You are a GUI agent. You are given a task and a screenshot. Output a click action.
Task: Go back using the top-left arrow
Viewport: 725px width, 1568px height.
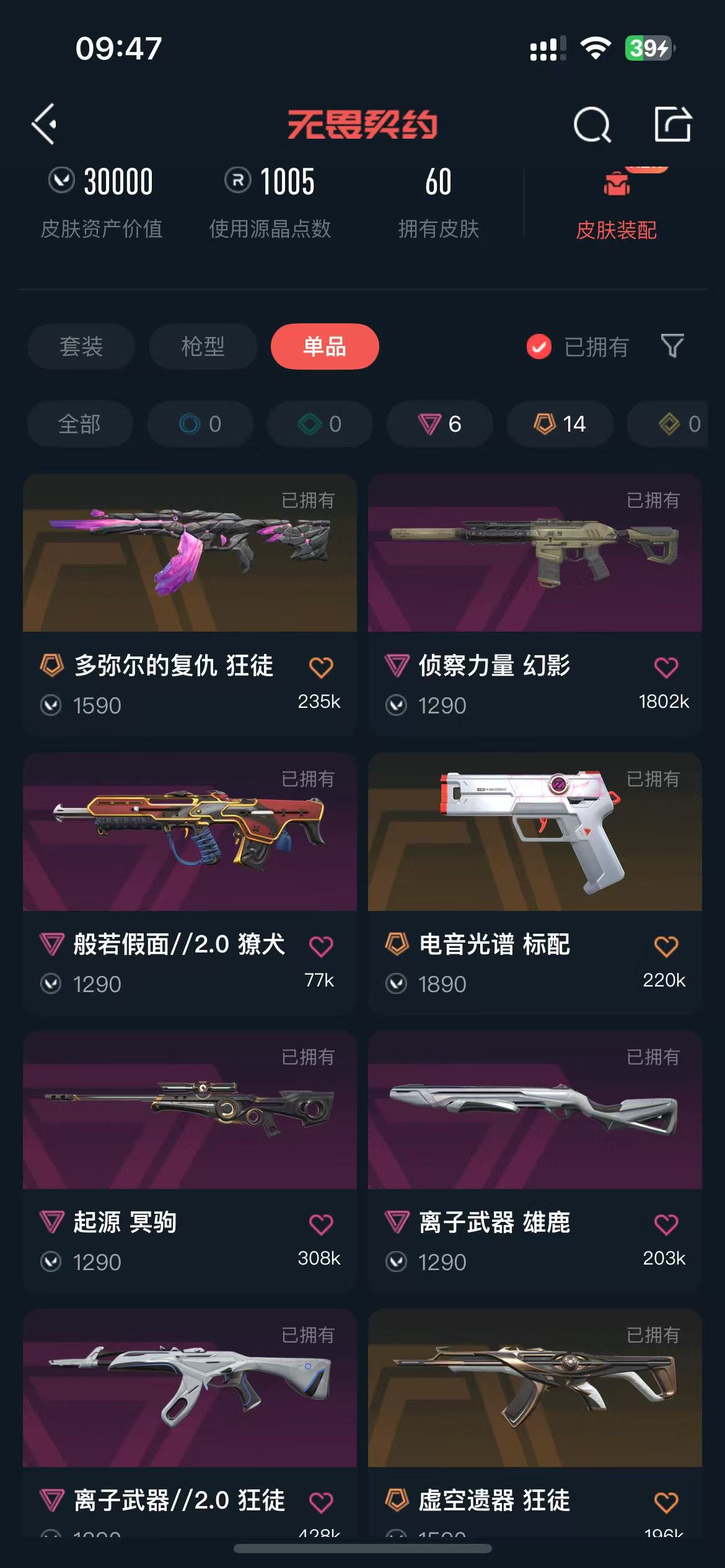click(x=45, y=124)
